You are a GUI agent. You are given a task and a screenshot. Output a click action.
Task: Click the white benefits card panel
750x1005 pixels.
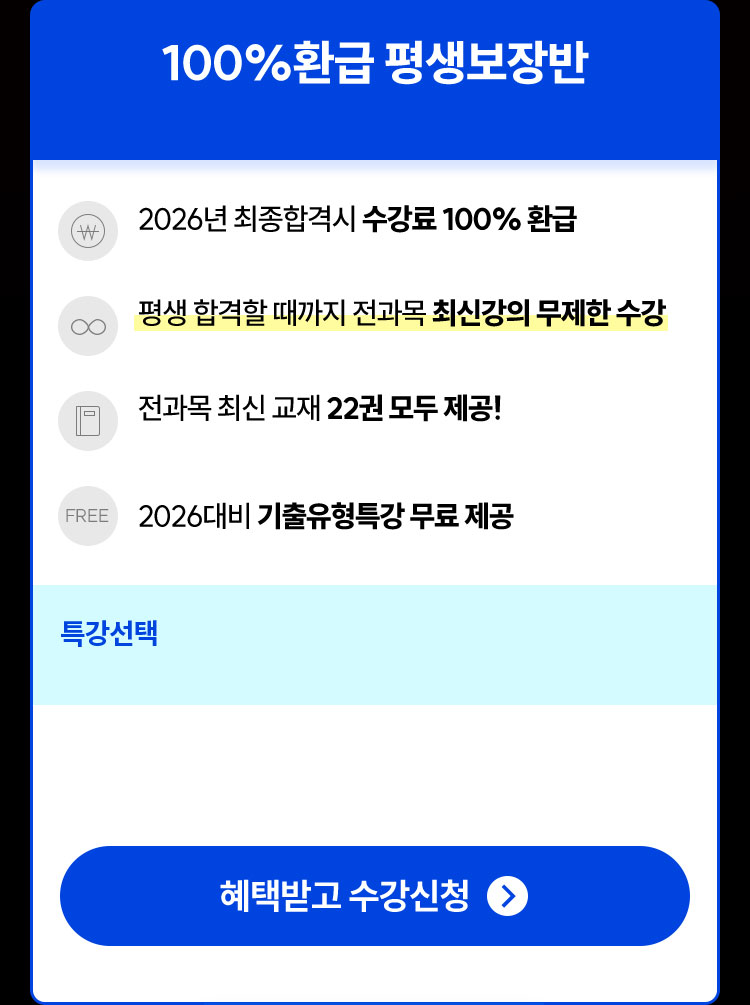pyautogui.click(x=375, y=370)
